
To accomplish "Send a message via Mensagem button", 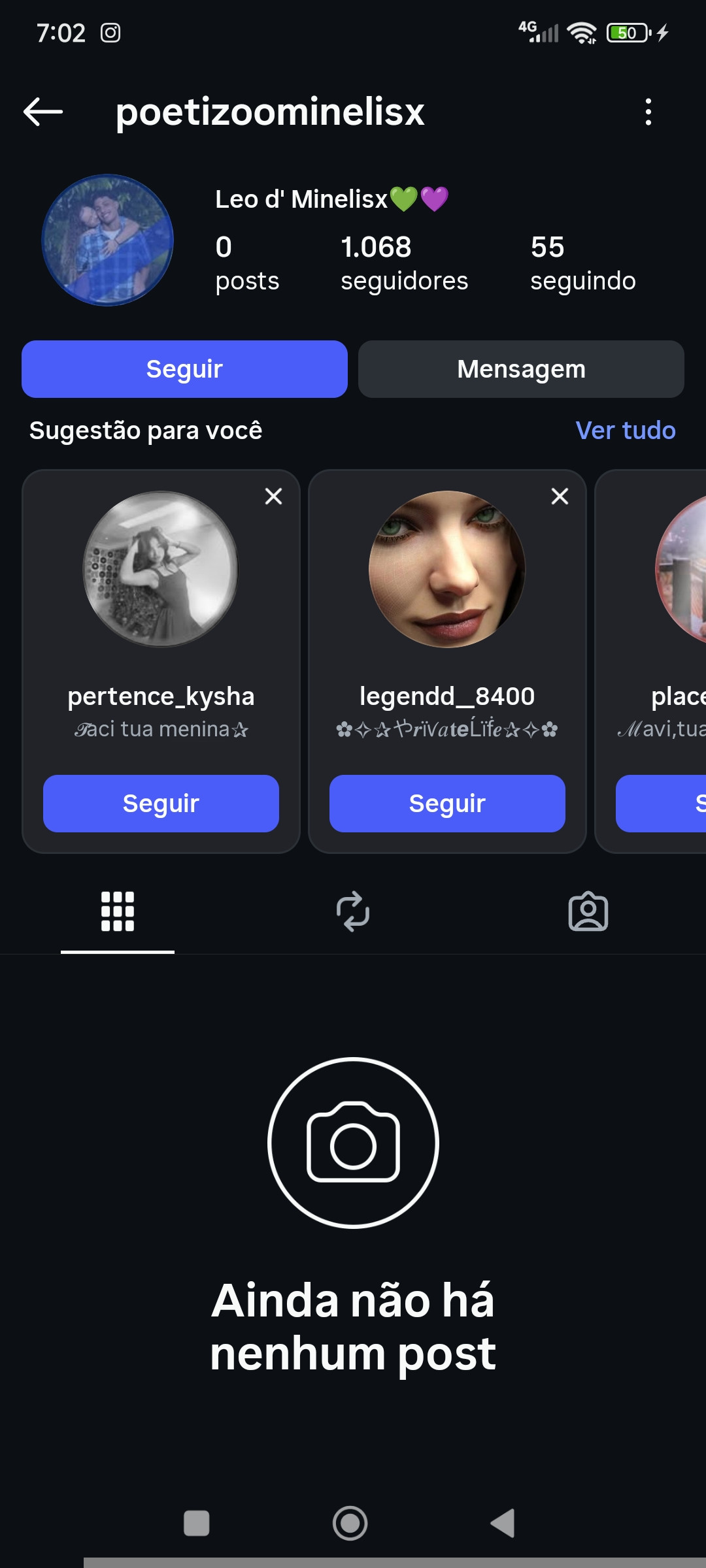I will (521, 369).
